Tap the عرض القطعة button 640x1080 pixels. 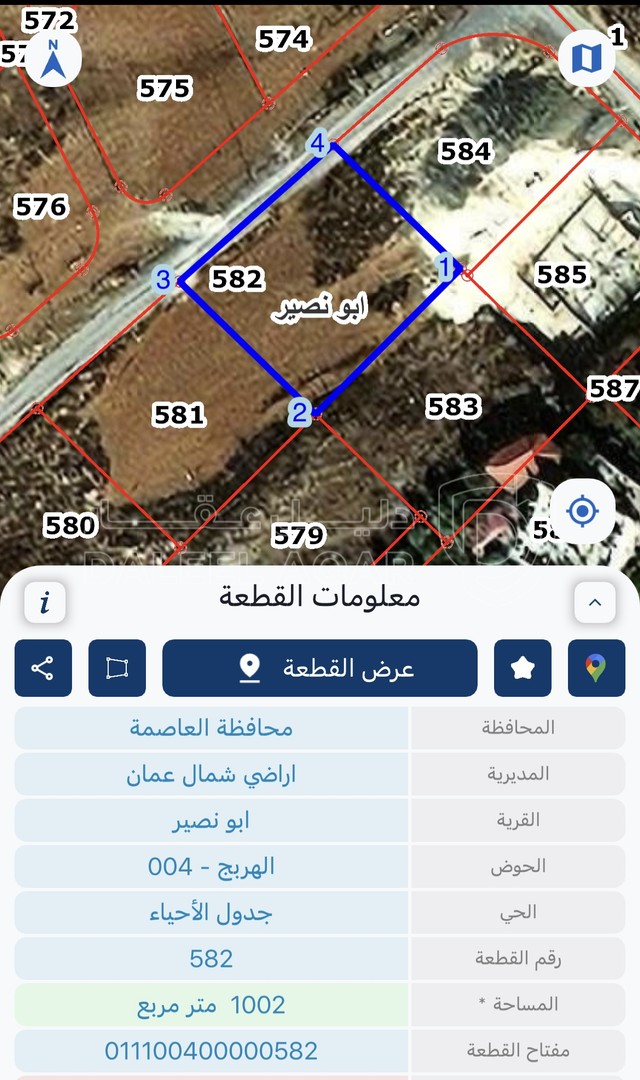tap(320, 668)
